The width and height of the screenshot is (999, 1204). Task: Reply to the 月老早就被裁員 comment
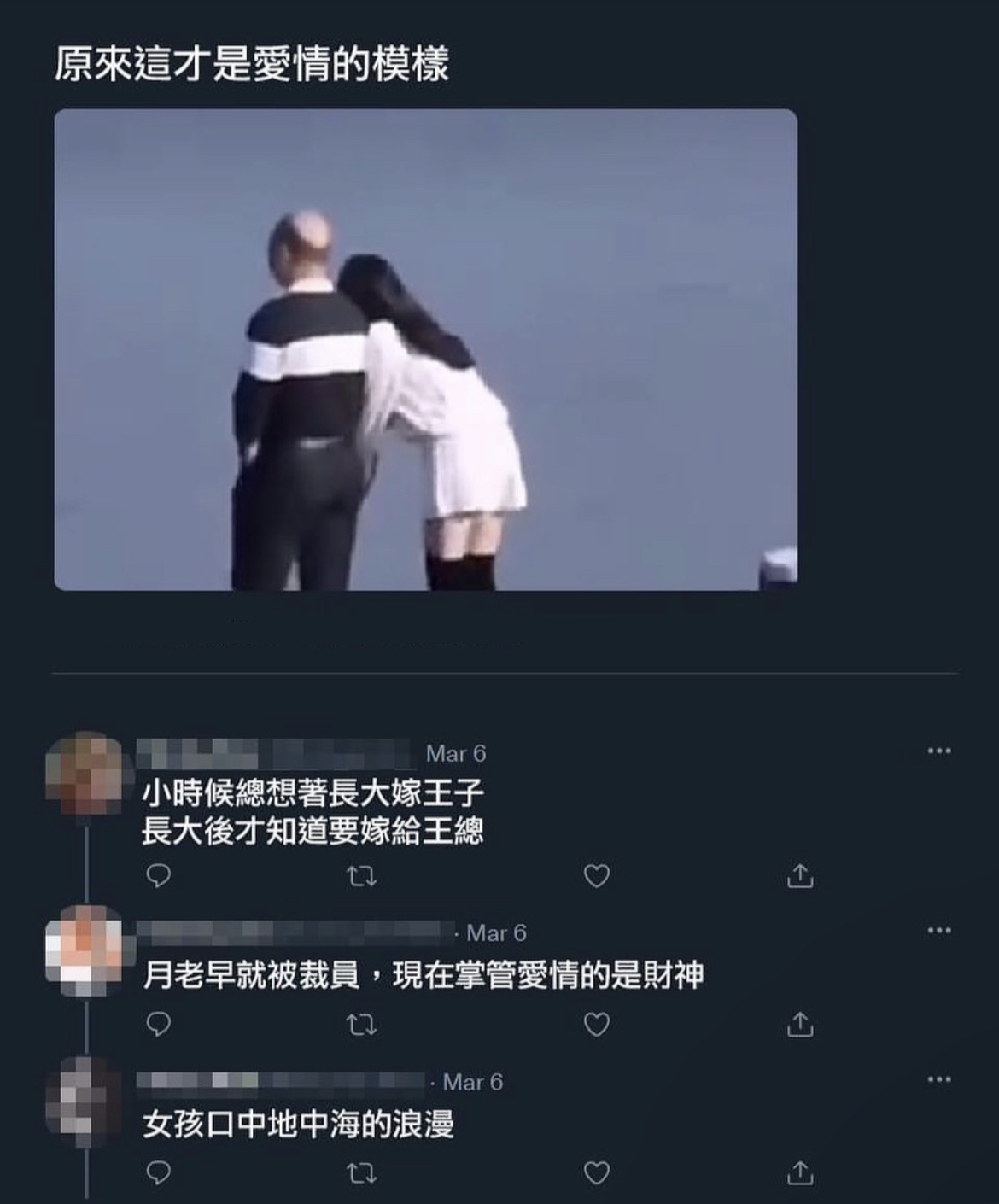(159, 1023)
